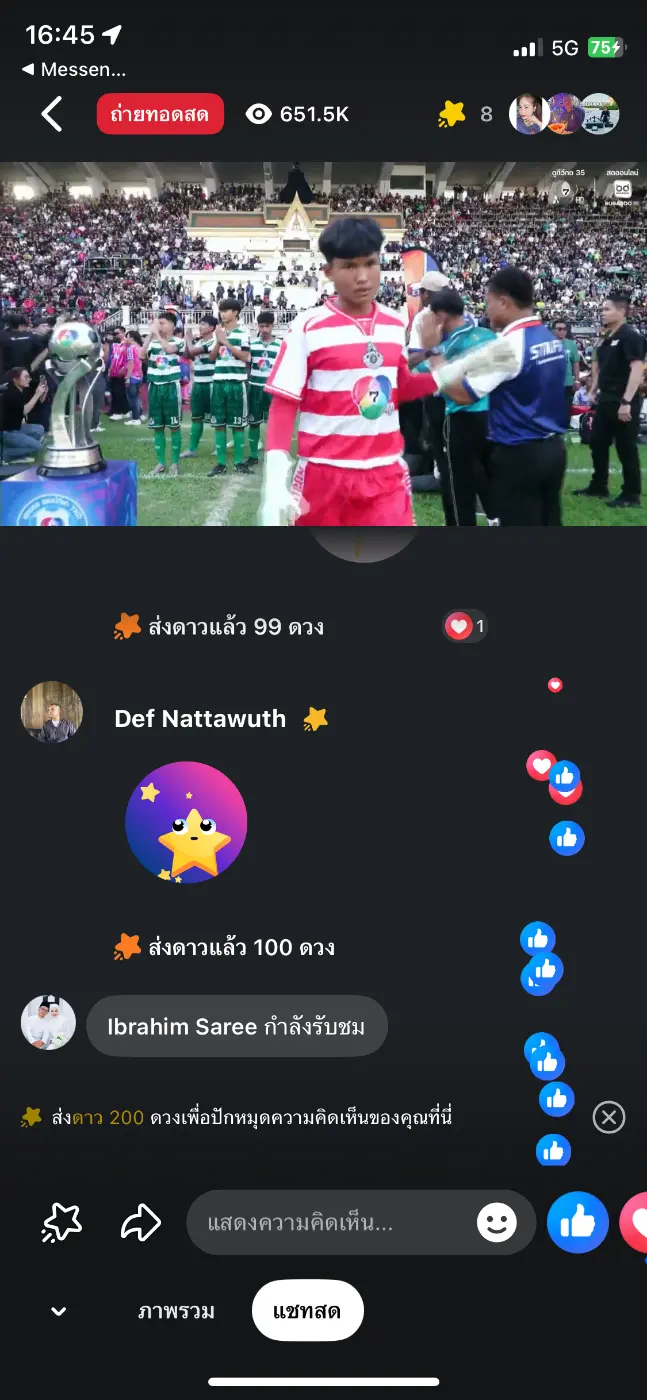
Task: Open the top stars senders avatars
Action: (564, 114)
